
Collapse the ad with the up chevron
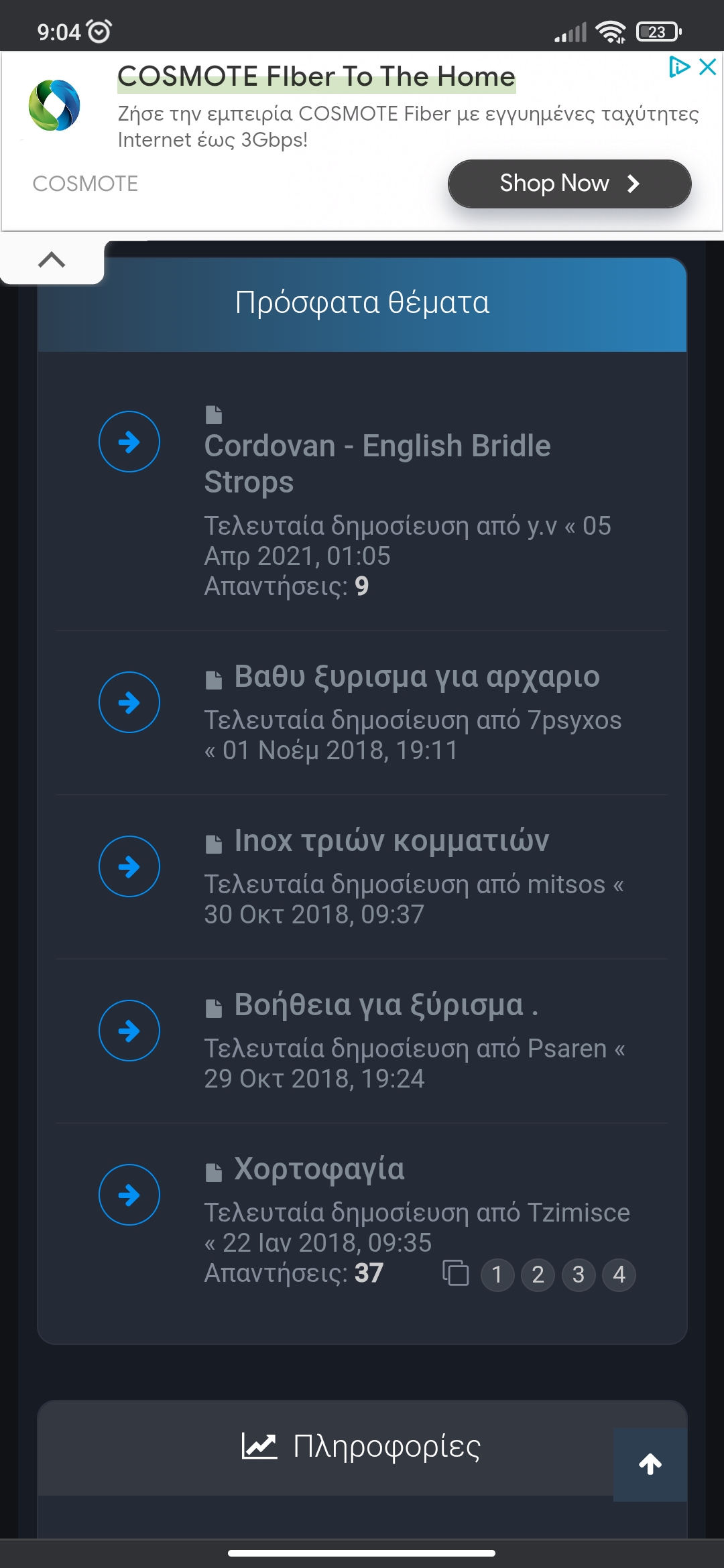point(52,260)
